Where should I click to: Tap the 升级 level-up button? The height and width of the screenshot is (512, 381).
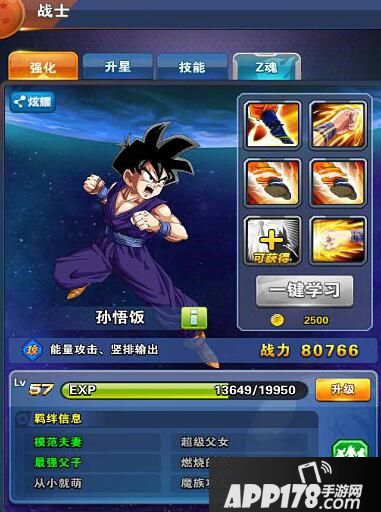pos(343,389)
